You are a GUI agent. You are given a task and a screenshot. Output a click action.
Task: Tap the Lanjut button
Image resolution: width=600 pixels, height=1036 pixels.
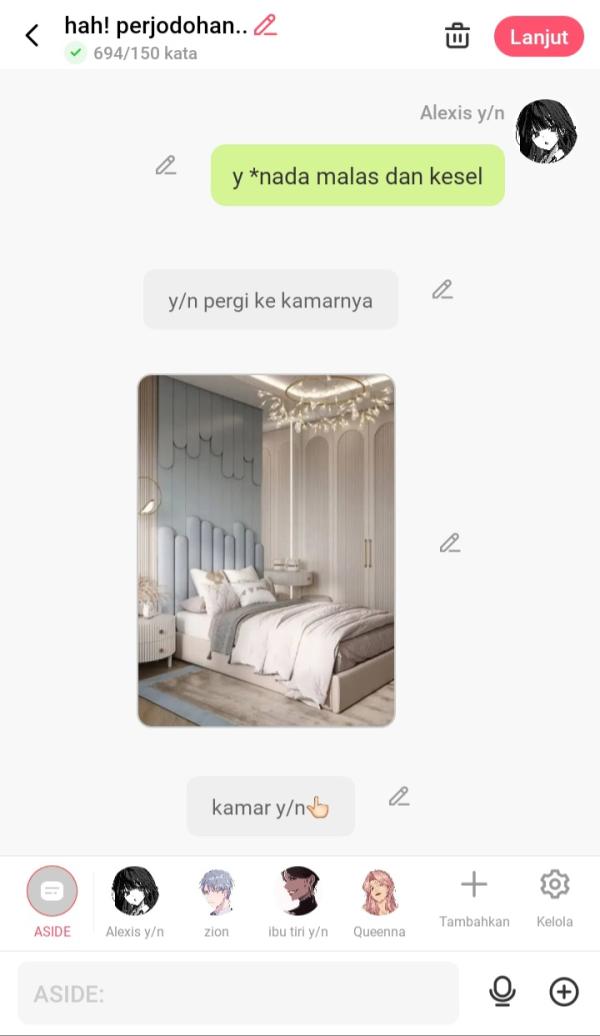pos(538,37)
